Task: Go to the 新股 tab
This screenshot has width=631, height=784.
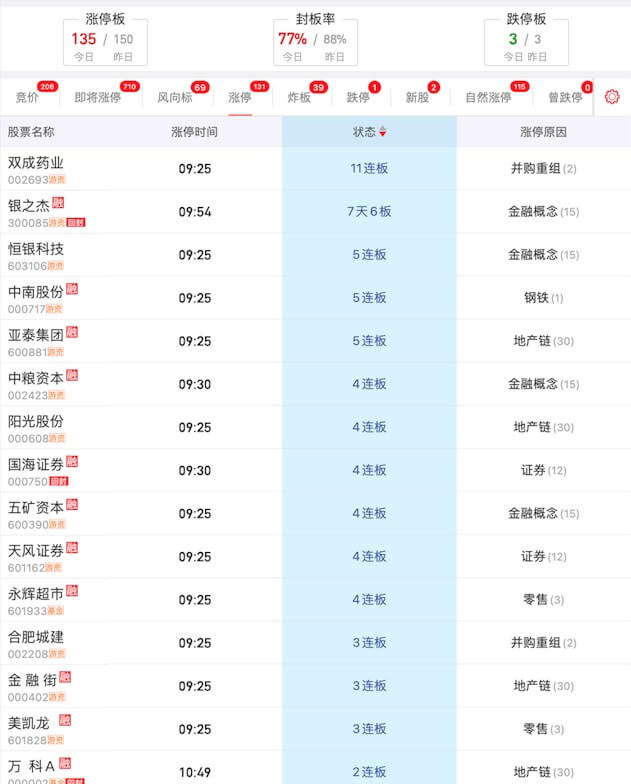Action: pos(417,98)
